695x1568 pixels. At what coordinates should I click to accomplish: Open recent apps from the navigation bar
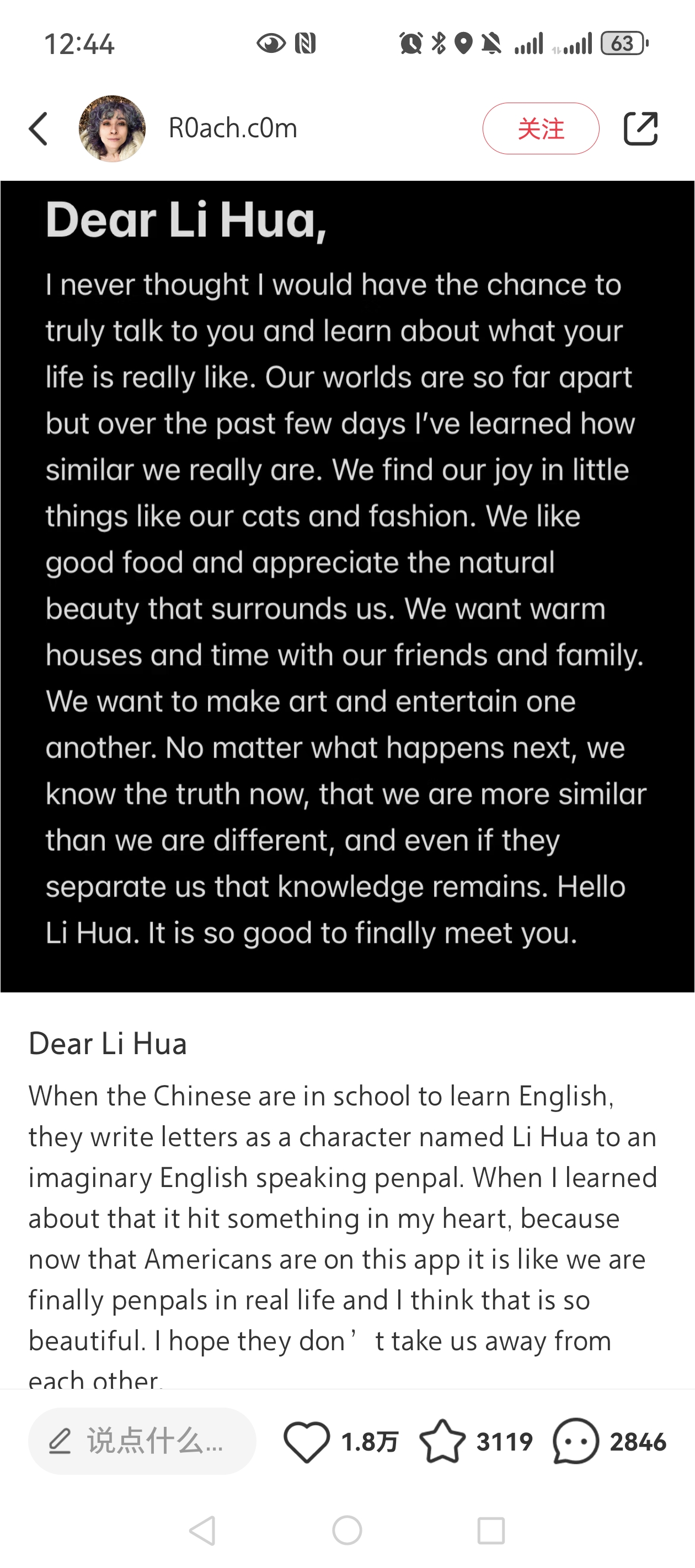[x=491, y=1531]
